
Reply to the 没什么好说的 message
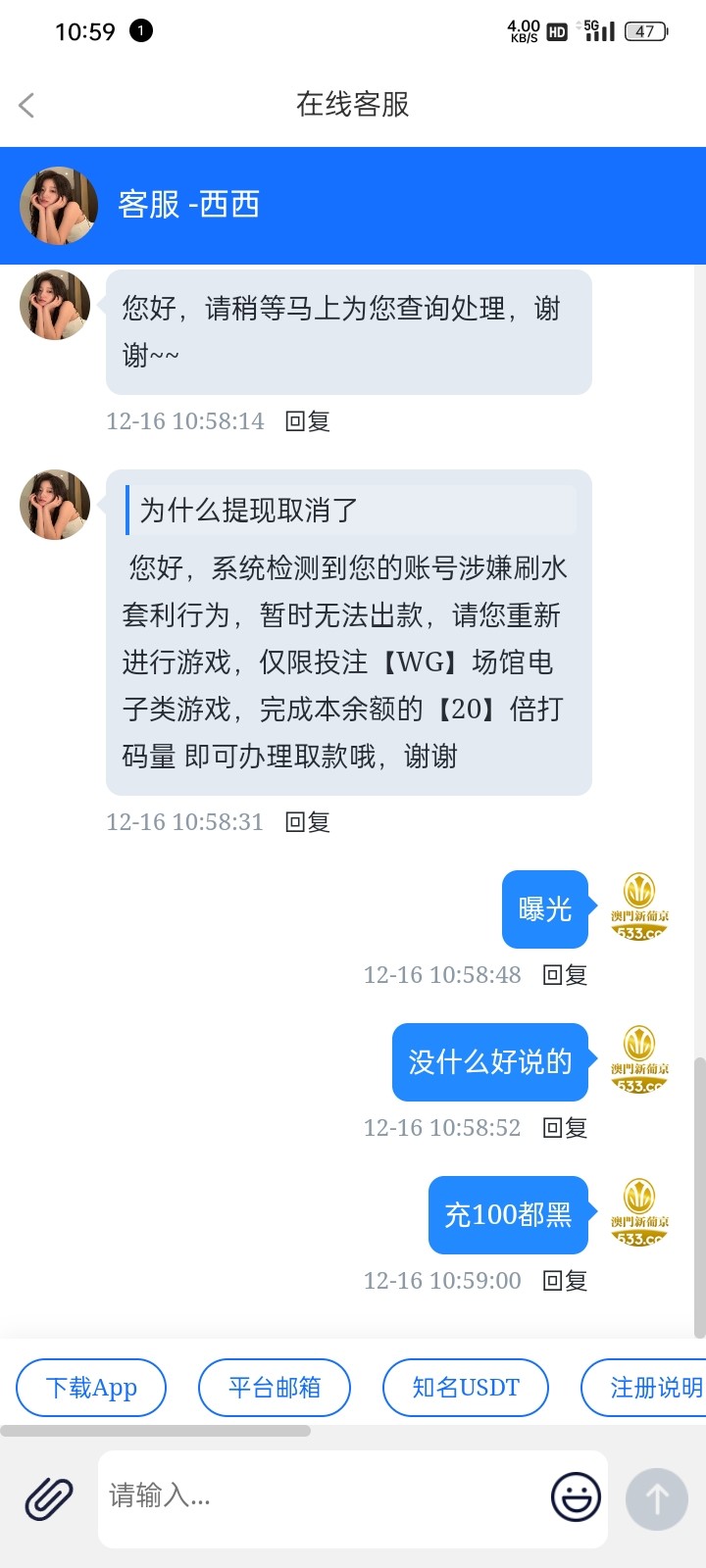(565, 1128)
